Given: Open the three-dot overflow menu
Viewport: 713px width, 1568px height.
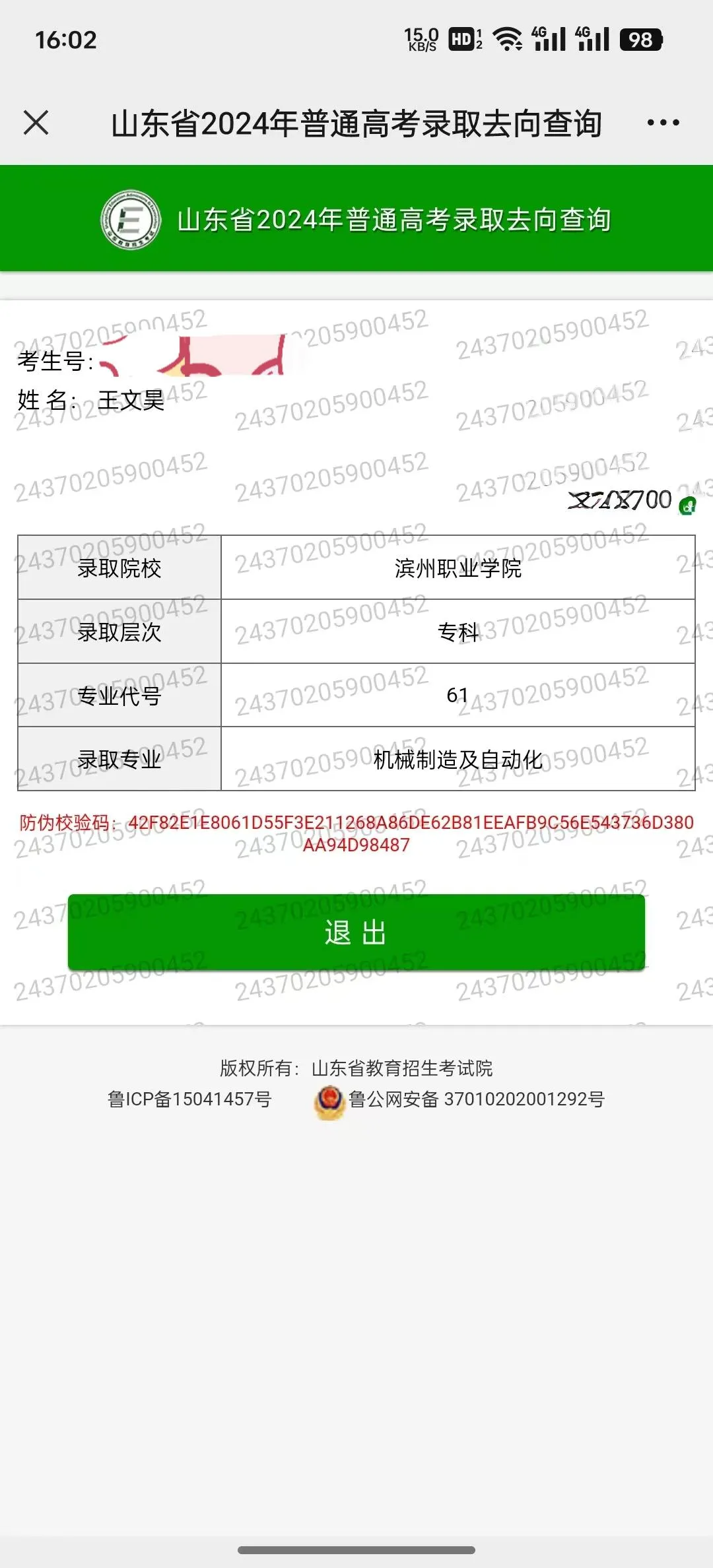Looking at the screenshot, I should [663, 123].
